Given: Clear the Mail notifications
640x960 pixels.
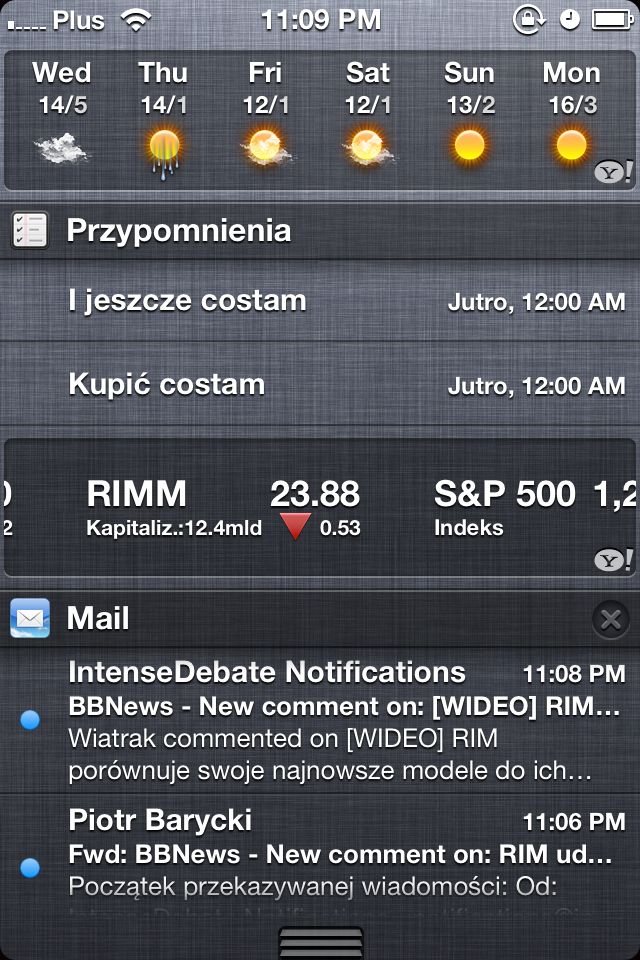Looking at the screenshot, I should click(x=610, y=620).
